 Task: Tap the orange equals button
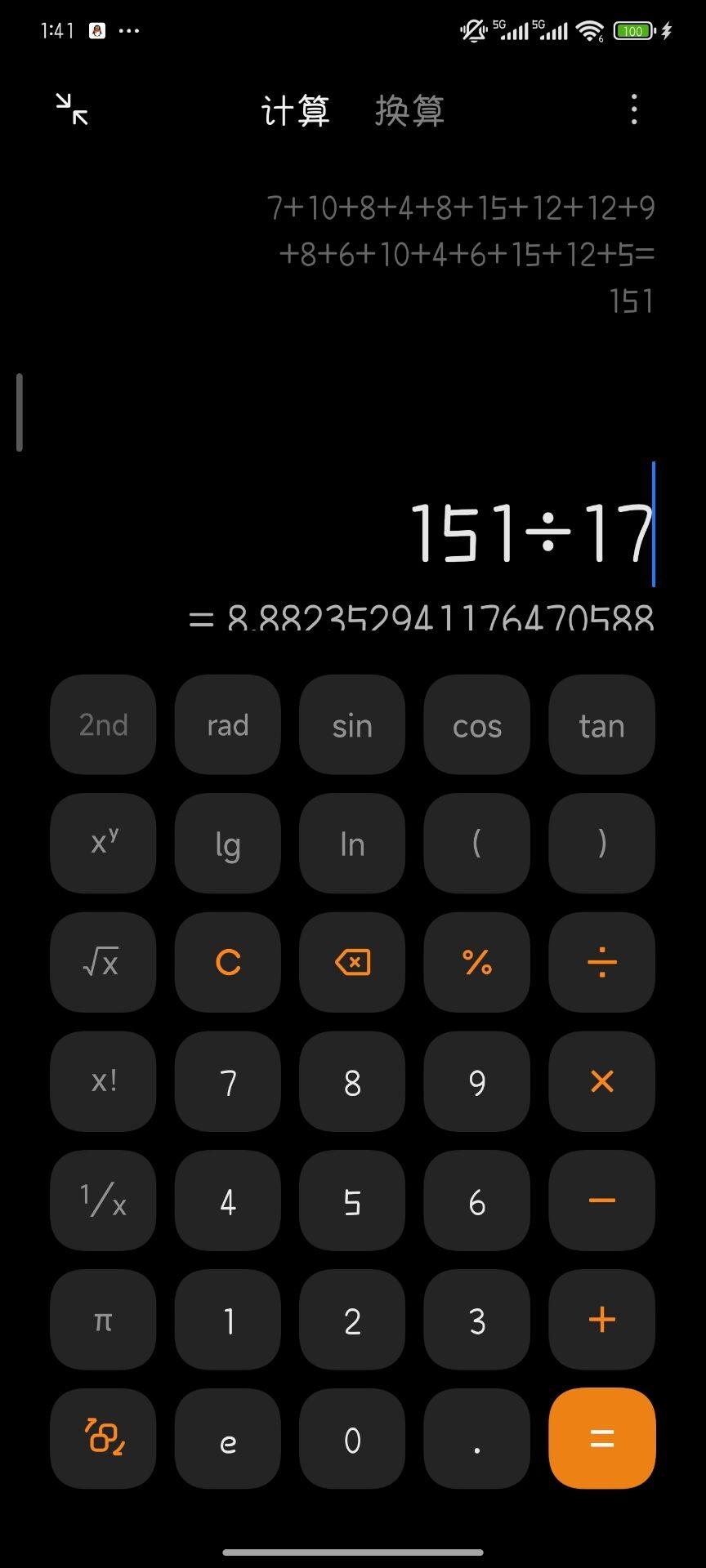601,1438
